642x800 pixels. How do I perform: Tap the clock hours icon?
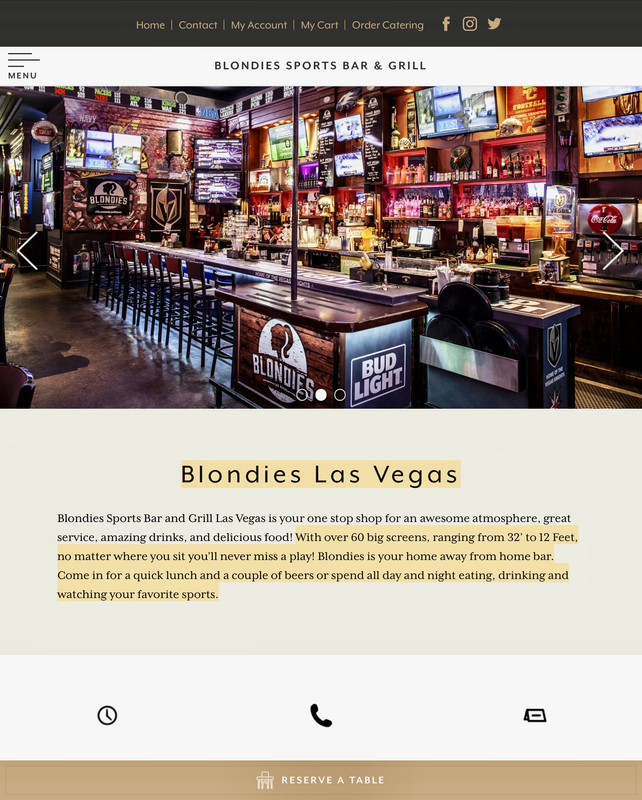[x=107, y=715]
